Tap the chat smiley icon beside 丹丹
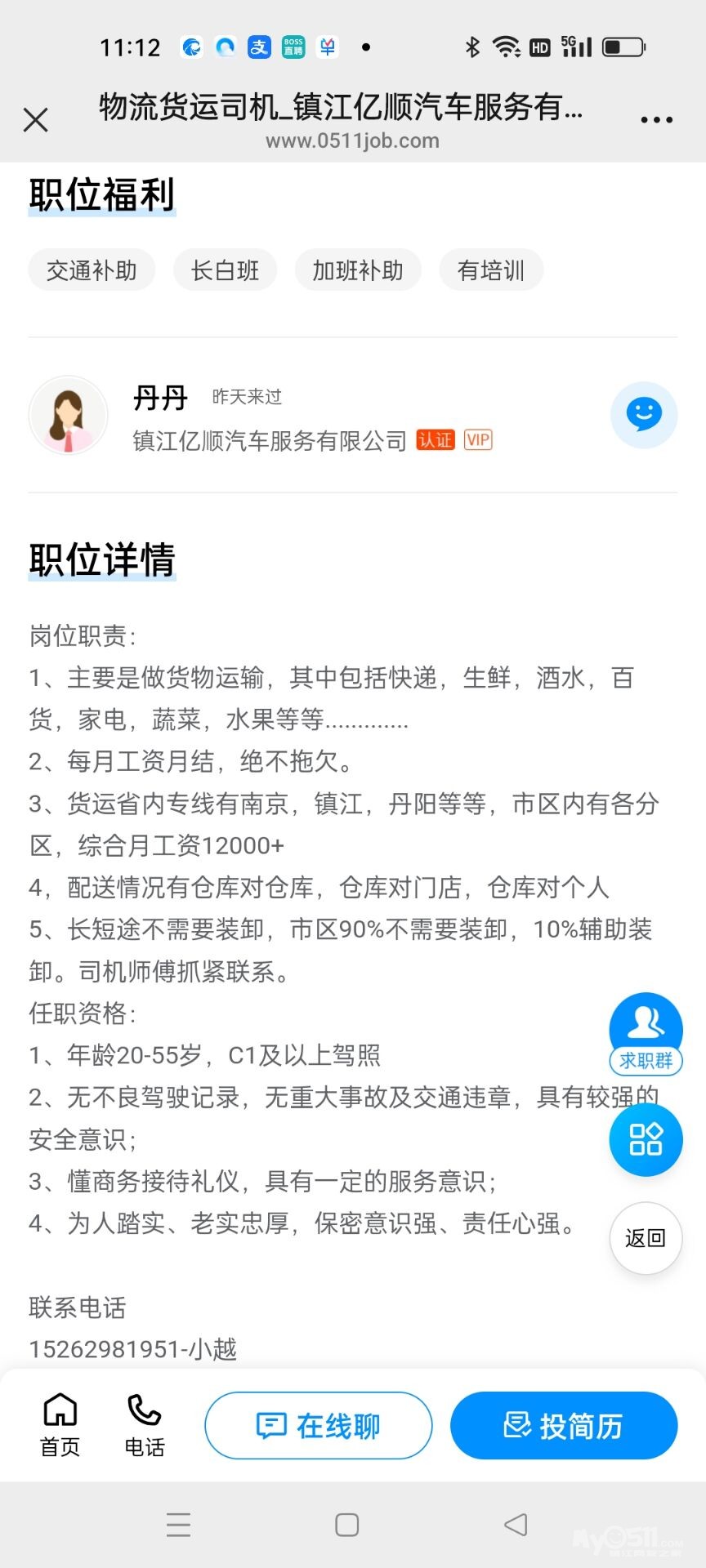This screenshot has width=706, height=1568. (x=644, y=415)
